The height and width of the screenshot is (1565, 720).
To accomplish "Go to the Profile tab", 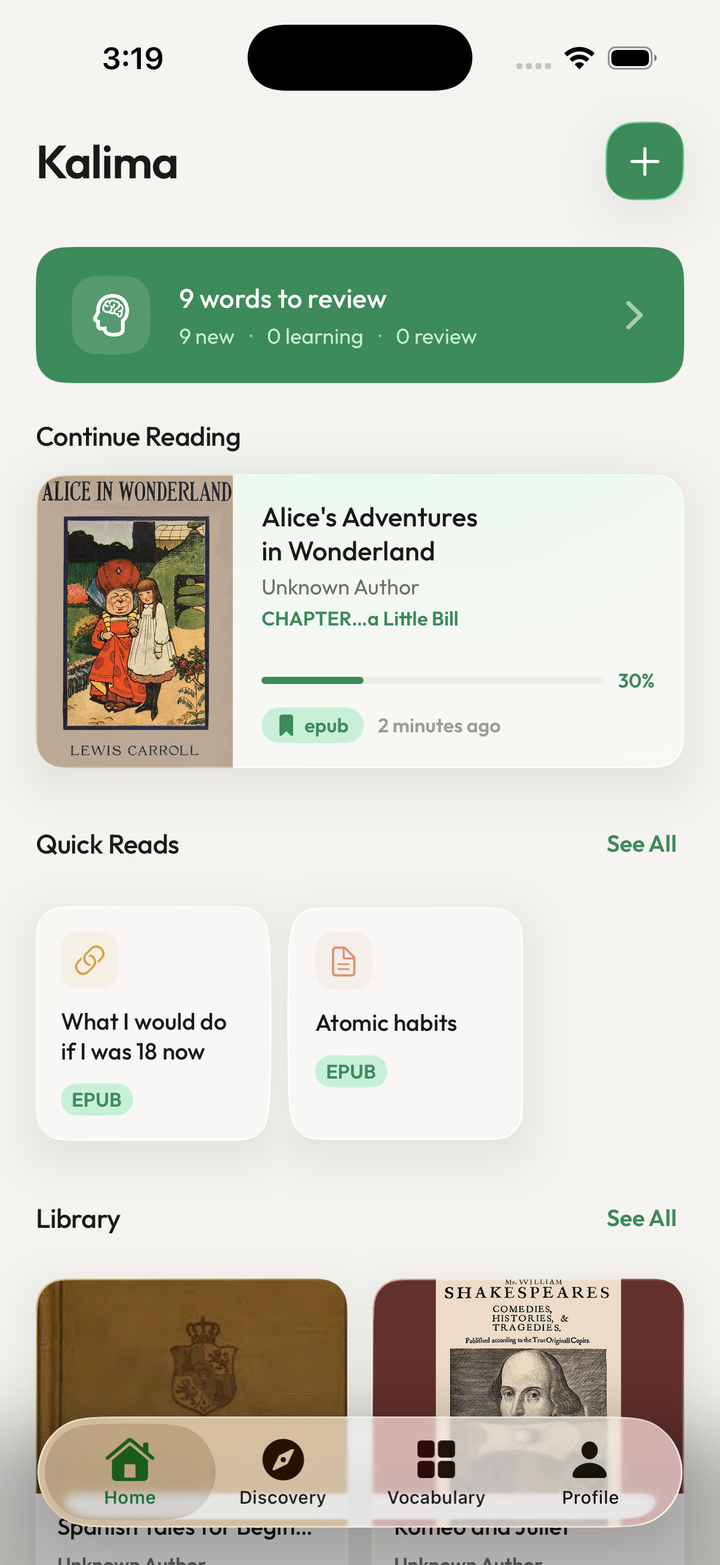I will (590, 1472).
